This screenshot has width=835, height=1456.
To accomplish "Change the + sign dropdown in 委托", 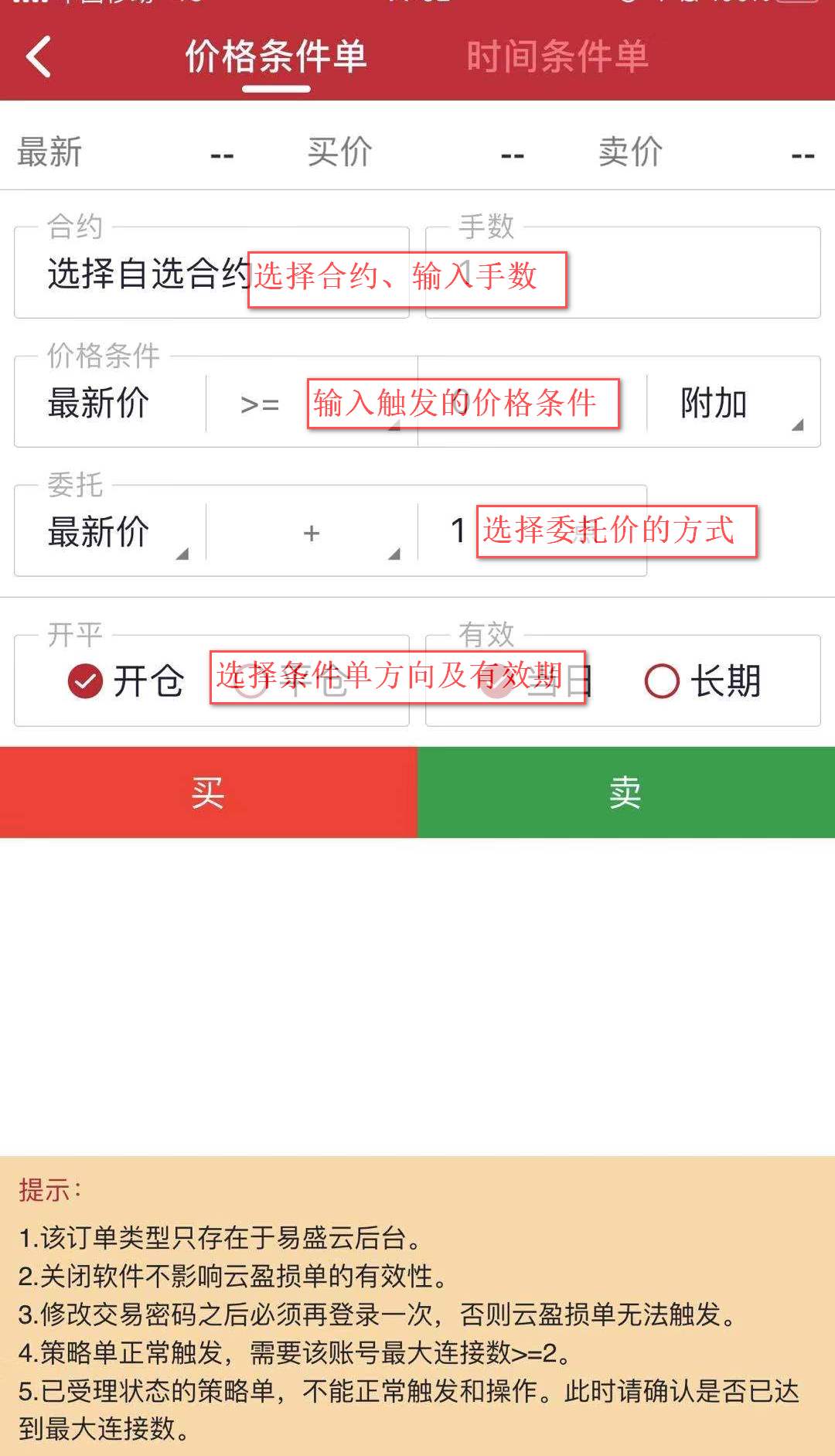I will [312, 532].
